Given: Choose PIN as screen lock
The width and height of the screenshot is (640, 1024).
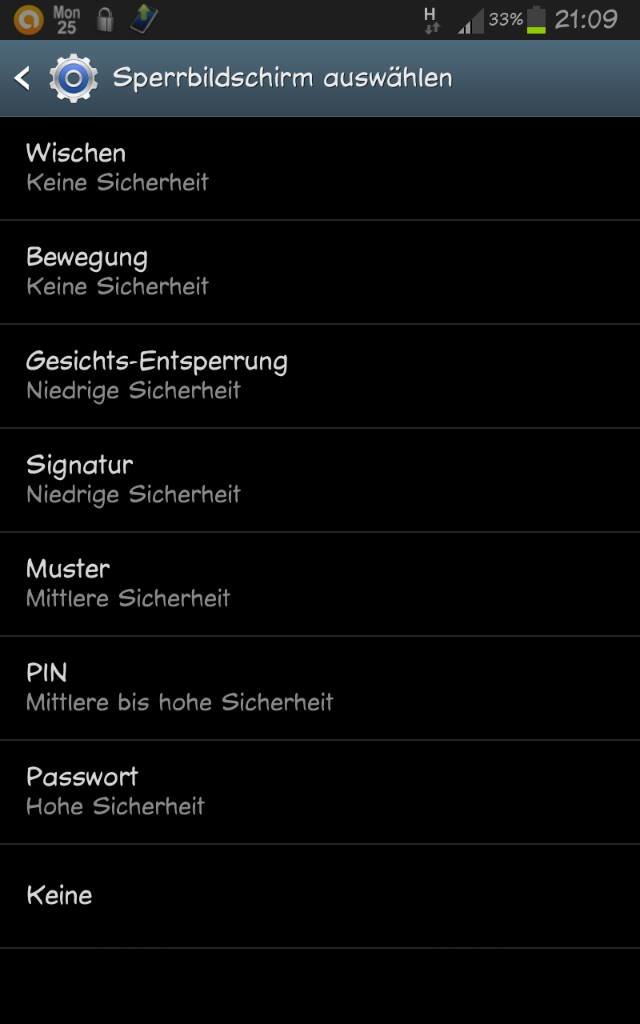Looking at the screenshot, I should [x=320, y=688].
